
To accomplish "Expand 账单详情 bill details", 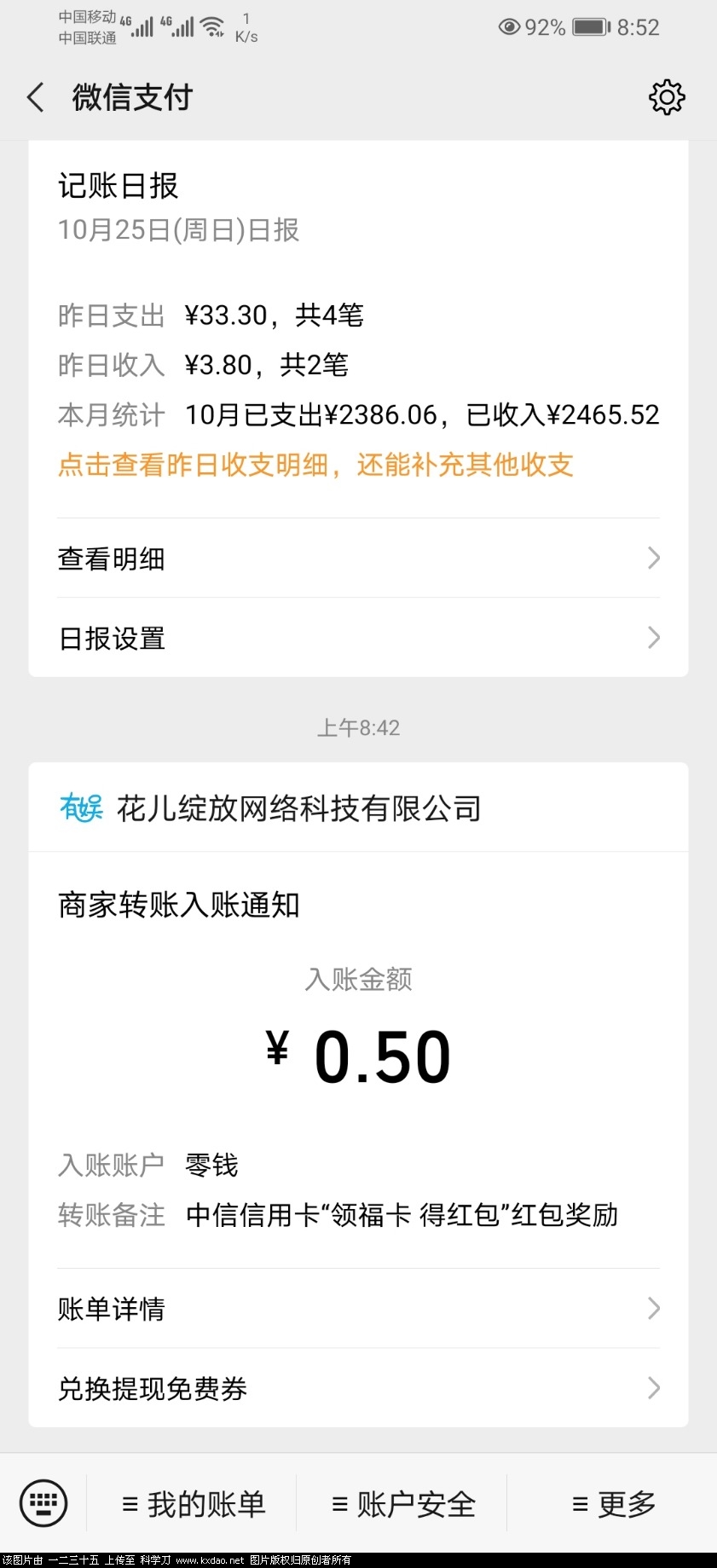I will 358,1309.
